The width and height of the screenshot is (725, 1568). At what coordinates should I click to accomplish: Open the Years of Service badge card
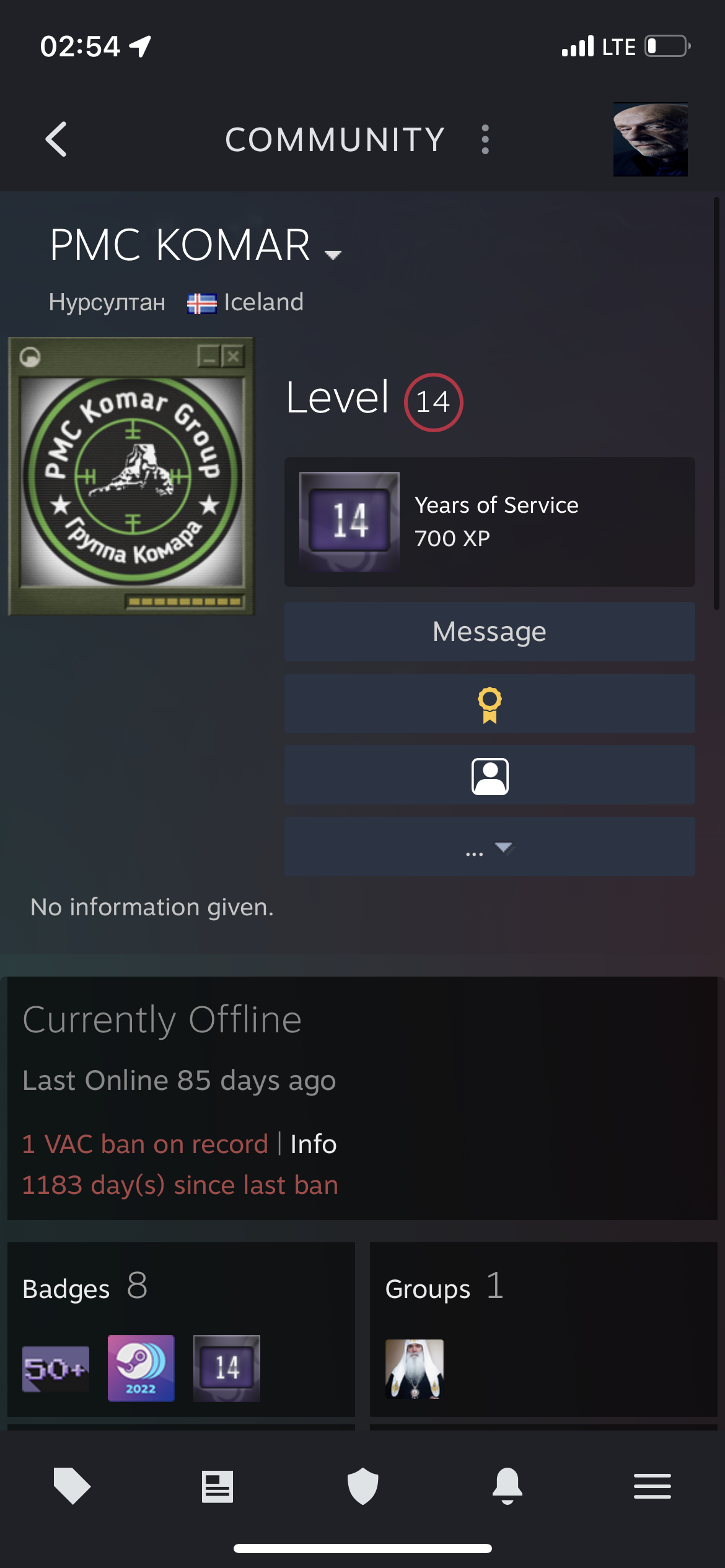click(x=489, y=521)
